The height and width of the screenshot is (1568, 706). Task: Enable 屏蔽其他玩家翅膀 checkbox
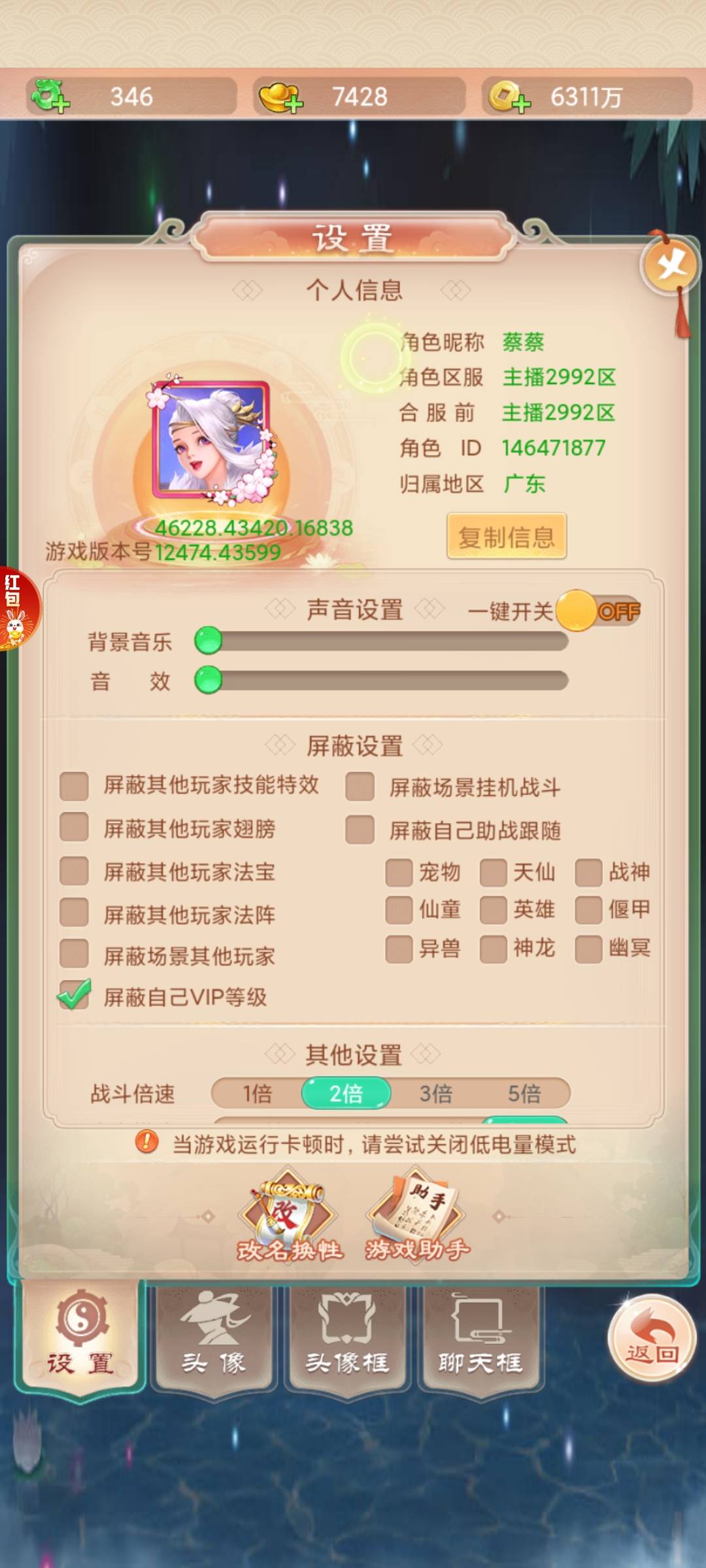(74, 828)
